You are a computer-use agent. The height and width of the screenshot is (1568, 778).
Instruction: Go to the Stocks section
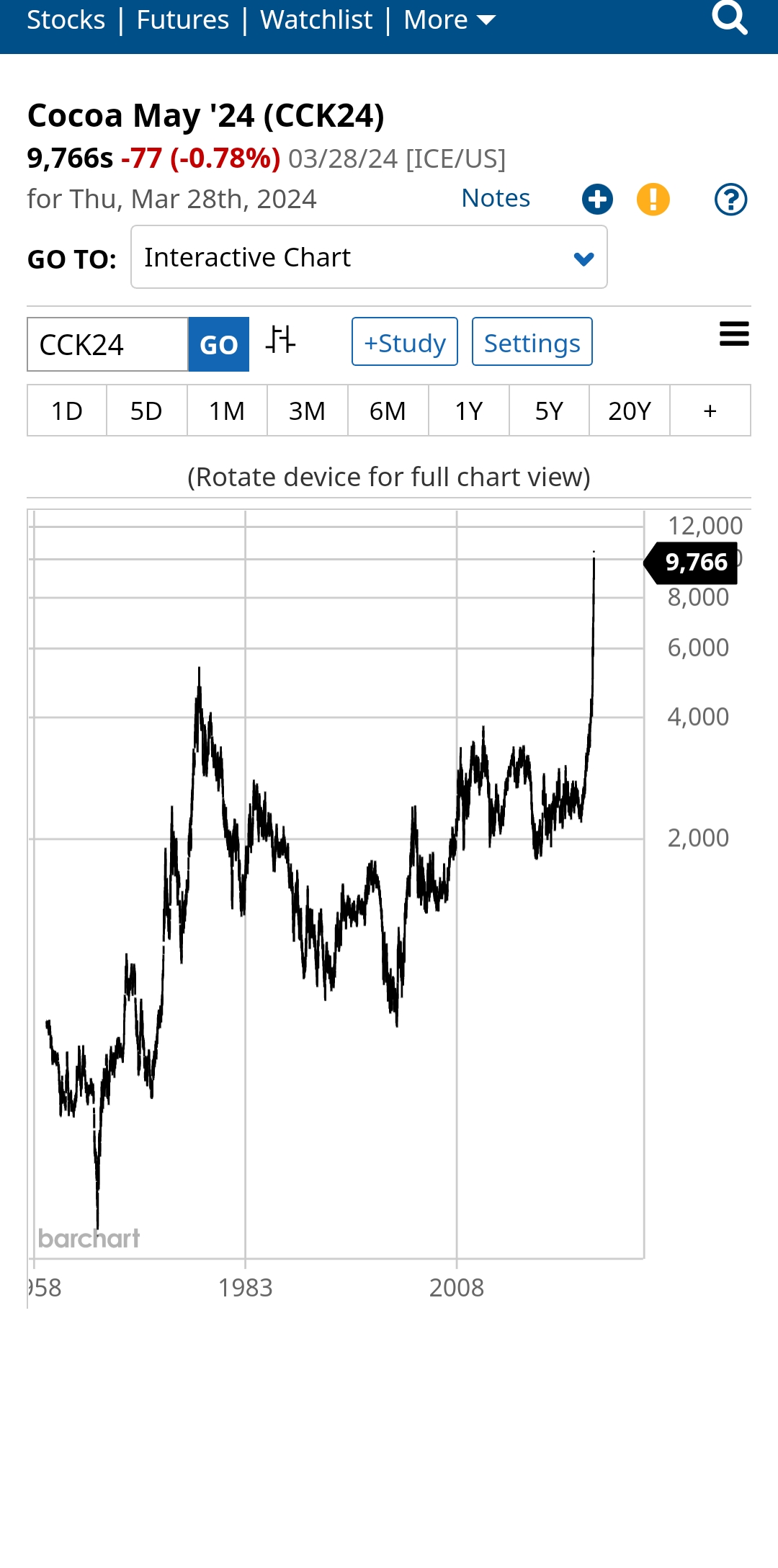(x=66, y=20)
